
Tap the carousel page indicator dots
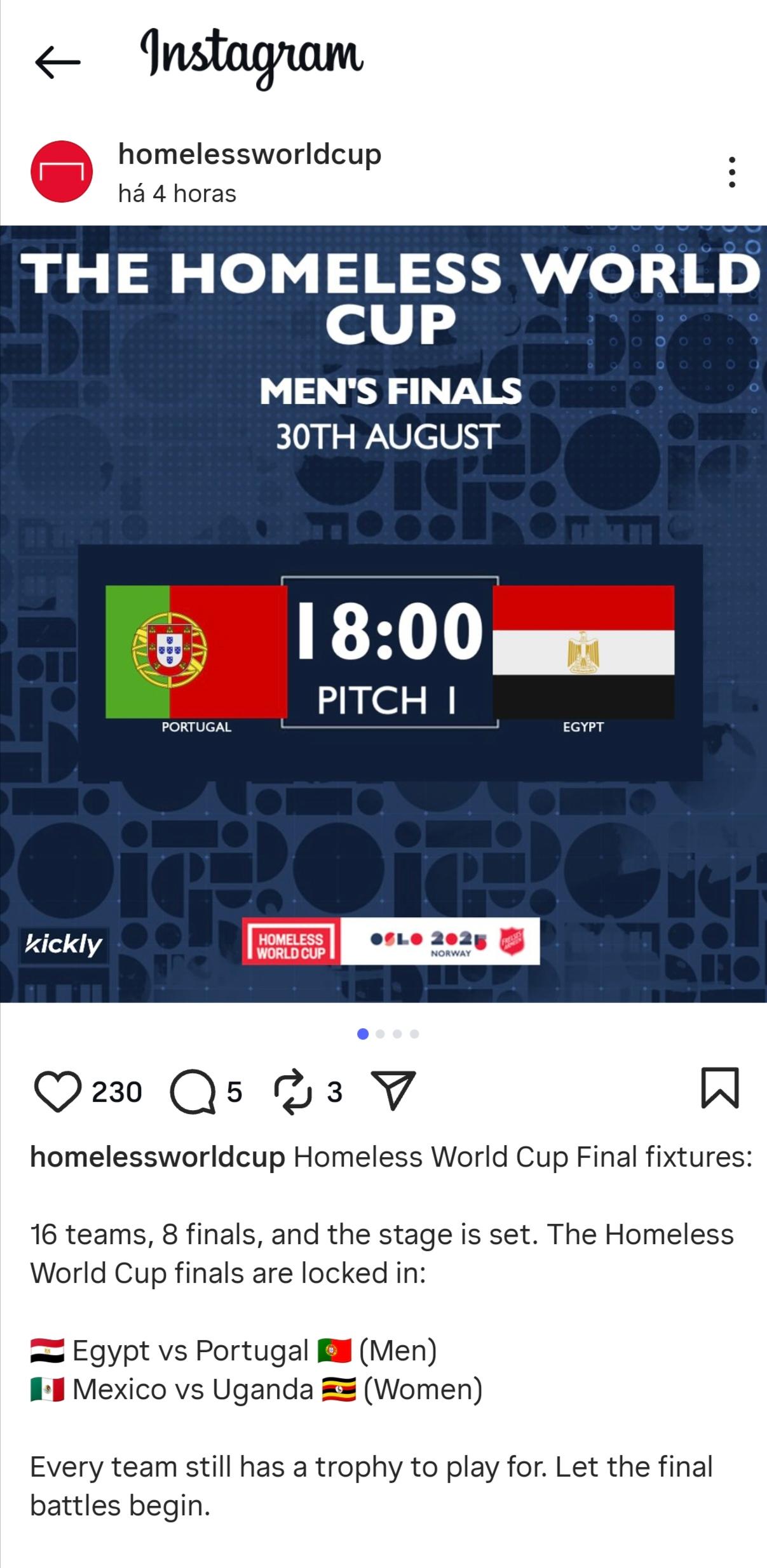(388, 1034)
